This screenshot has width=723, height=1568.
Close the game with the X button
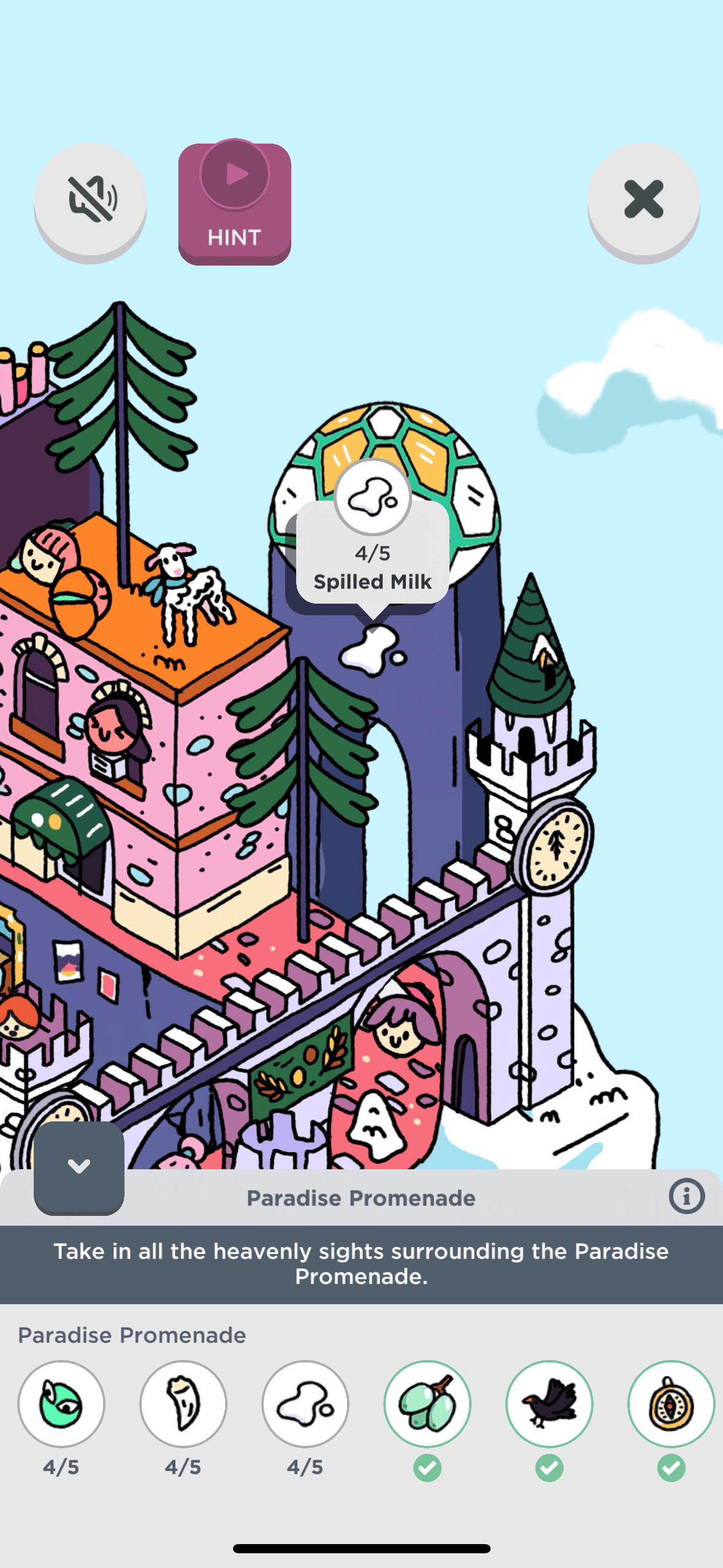pyautogui.click(x=643, y=199)
